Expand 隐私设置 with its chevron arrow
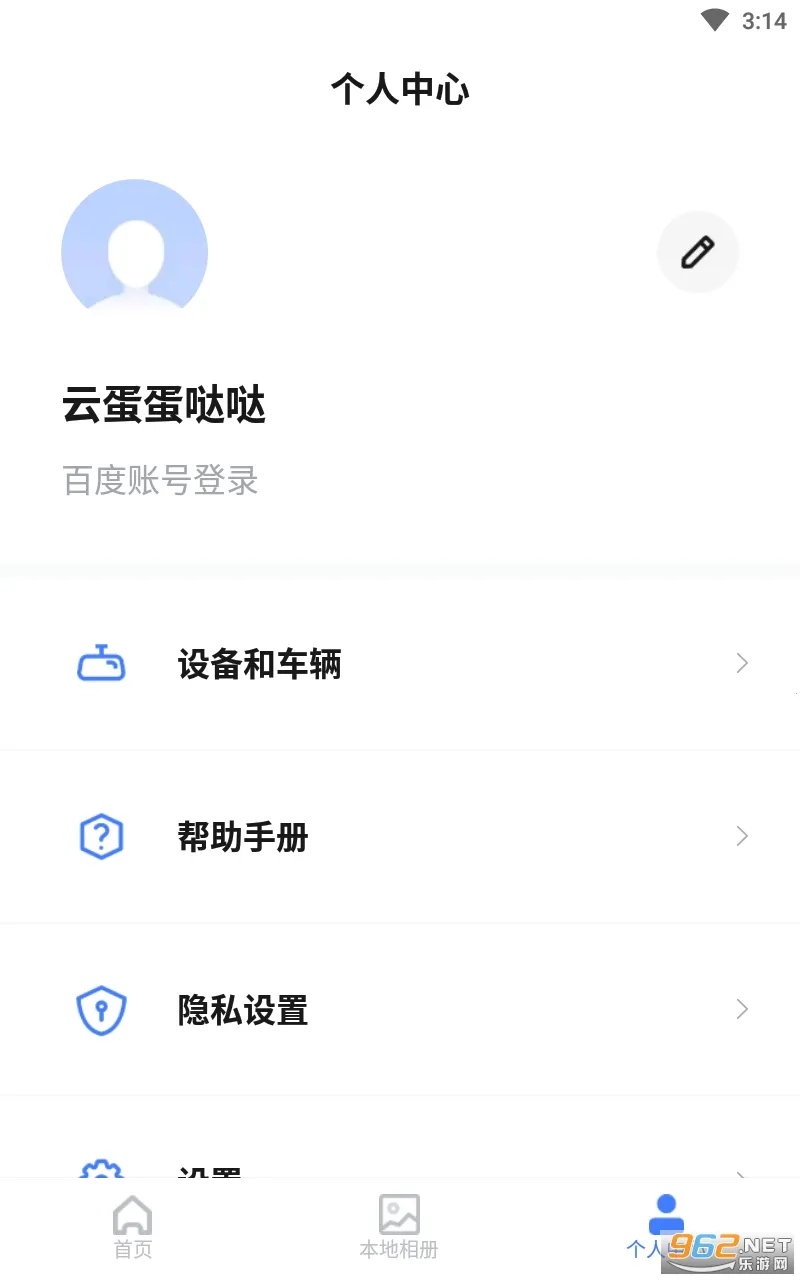 (742, 1009)
